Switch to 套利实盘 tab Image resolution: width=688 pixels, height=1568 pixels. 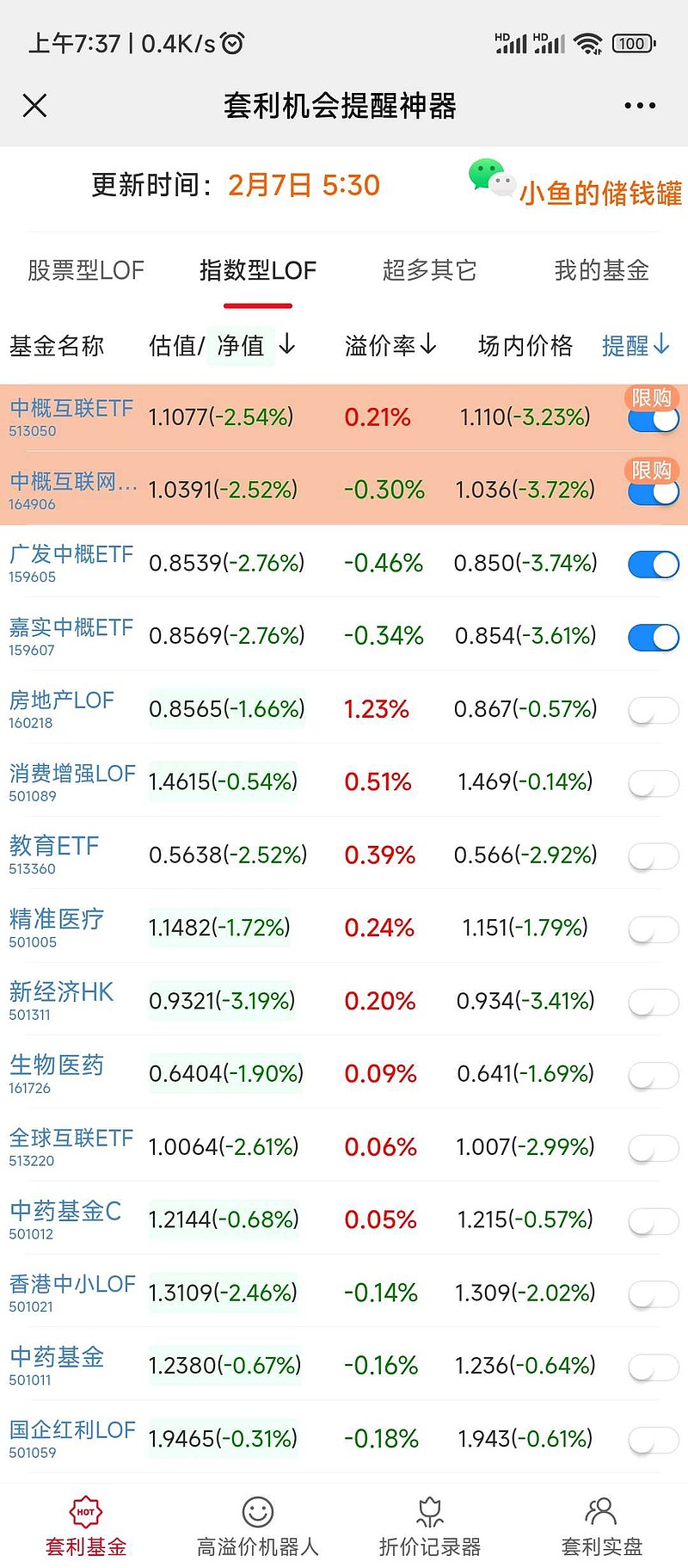coord(602,1527)
